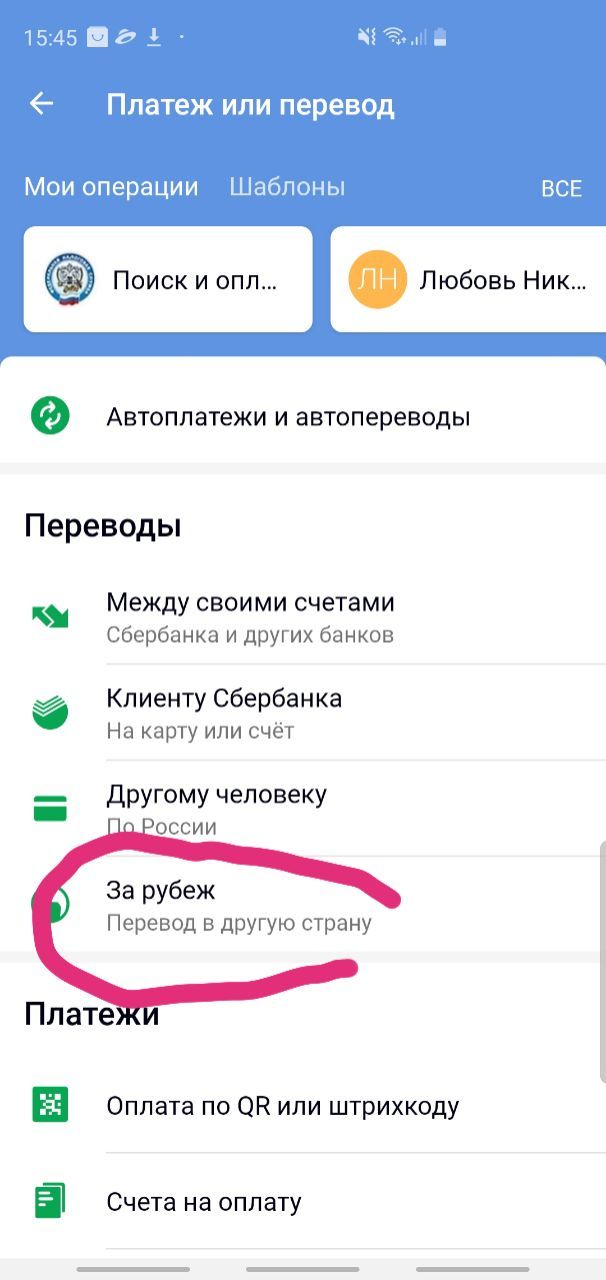Switch to the Мои операции tab
Screen dimensions: 606x1280
coord(111,187)
